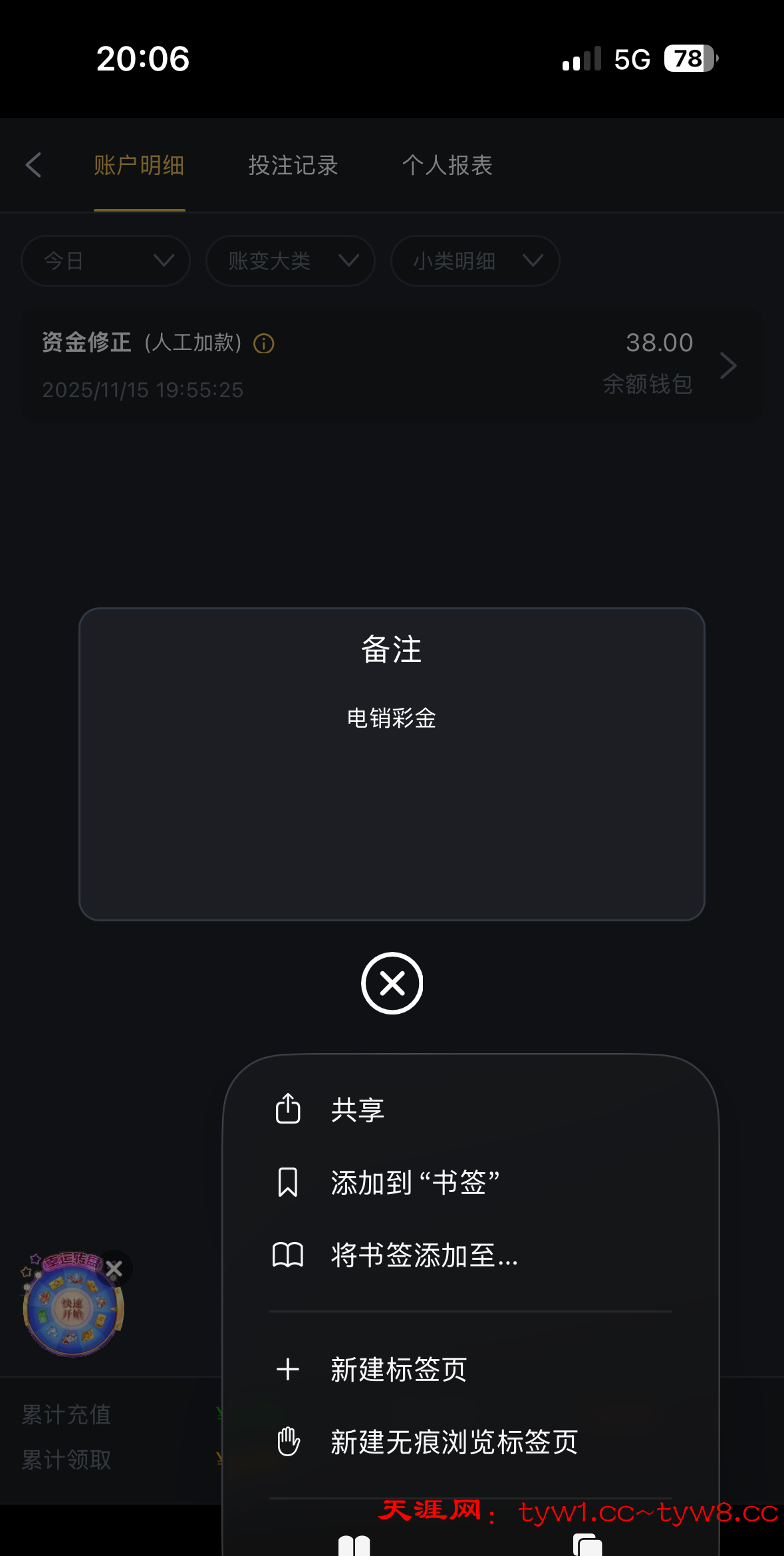Switch to the 个人报表 tab

point(447,165)
